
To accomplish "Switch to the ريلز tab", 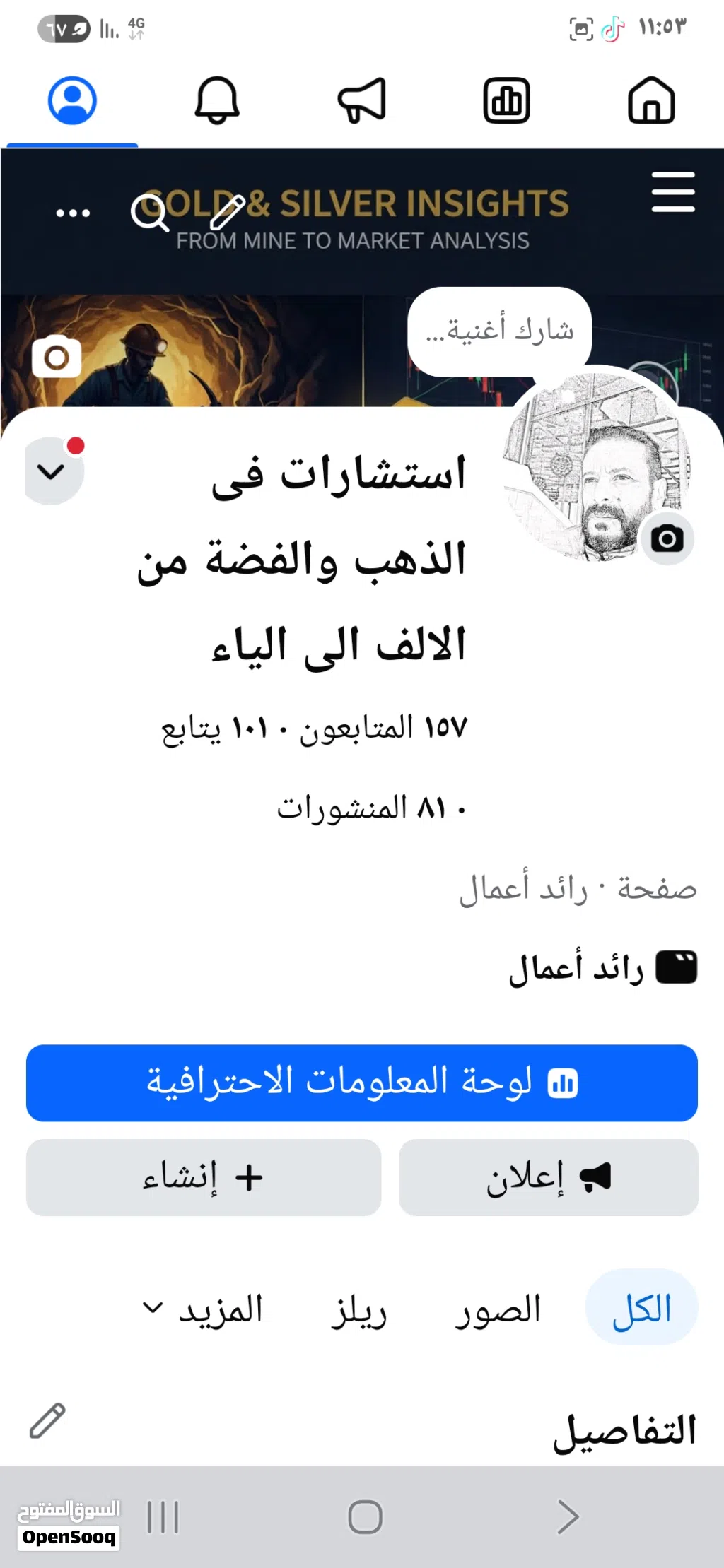I will pos(359,1311).
